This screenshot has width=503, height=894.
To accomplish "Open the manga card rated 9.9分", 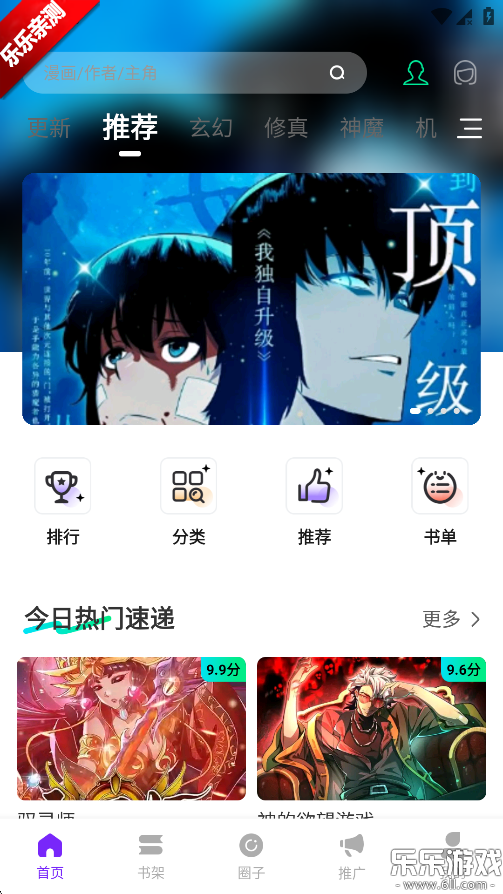I will pyautogui.click(x=131, y=729).
